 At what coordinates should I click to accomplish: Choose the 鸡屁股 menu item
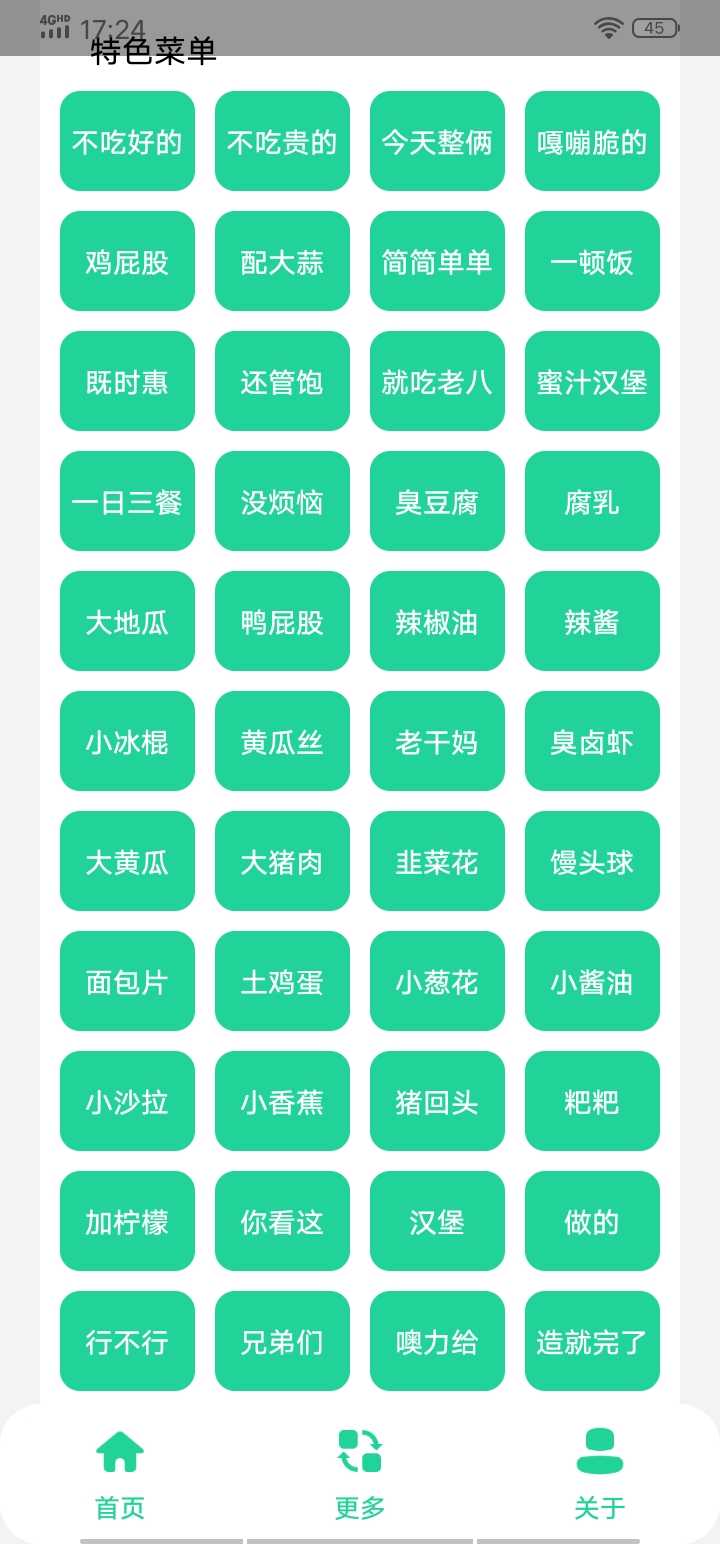(127, 261)
